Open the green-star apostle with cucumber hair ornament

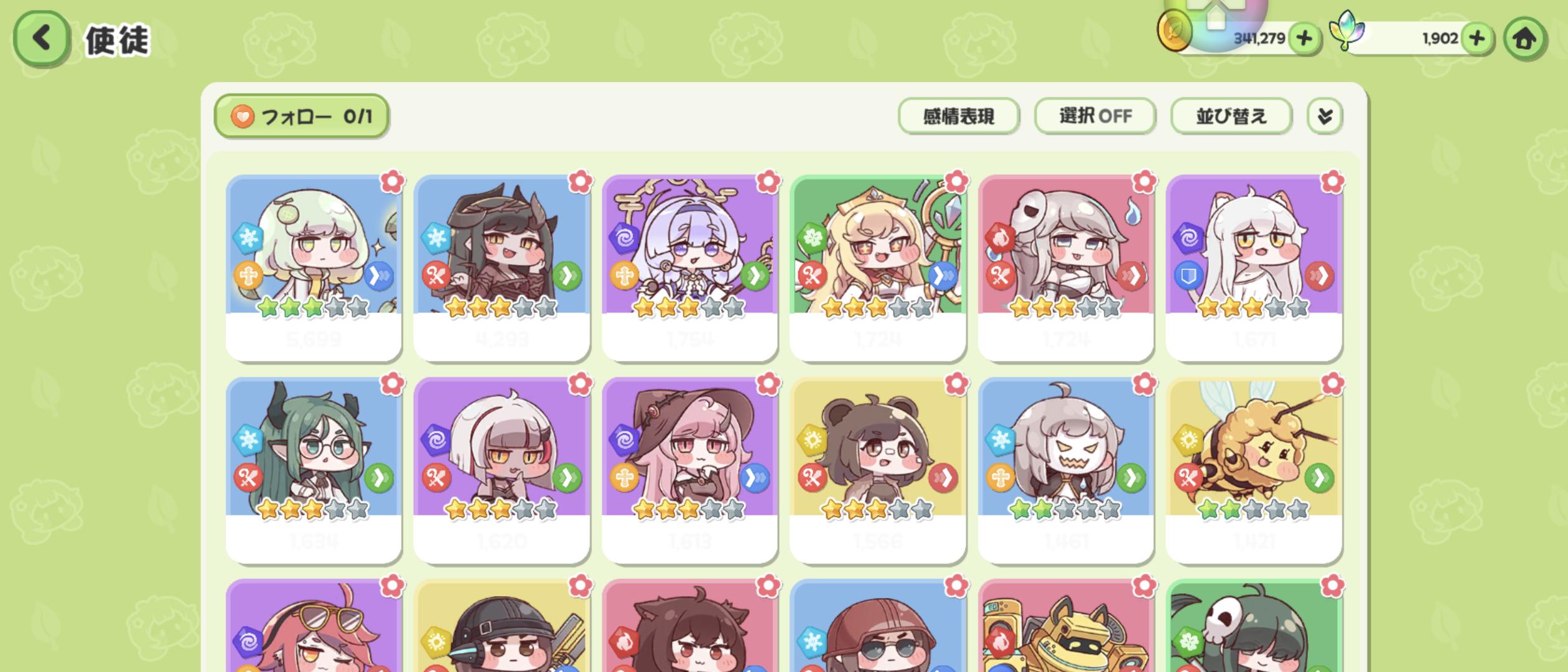(x=314, y=261)
